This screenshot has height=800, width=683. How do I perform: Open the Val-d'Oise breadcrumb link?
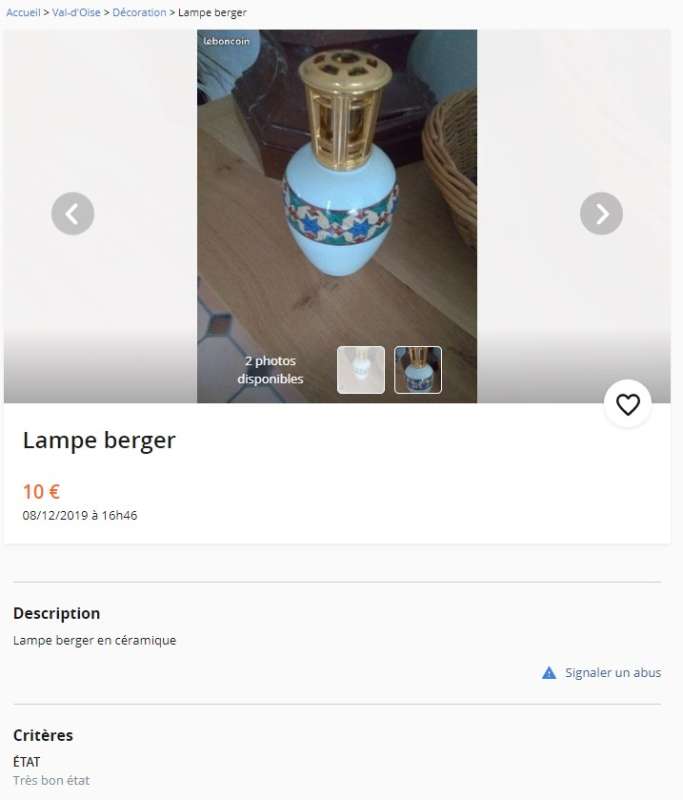coord(76,12)
